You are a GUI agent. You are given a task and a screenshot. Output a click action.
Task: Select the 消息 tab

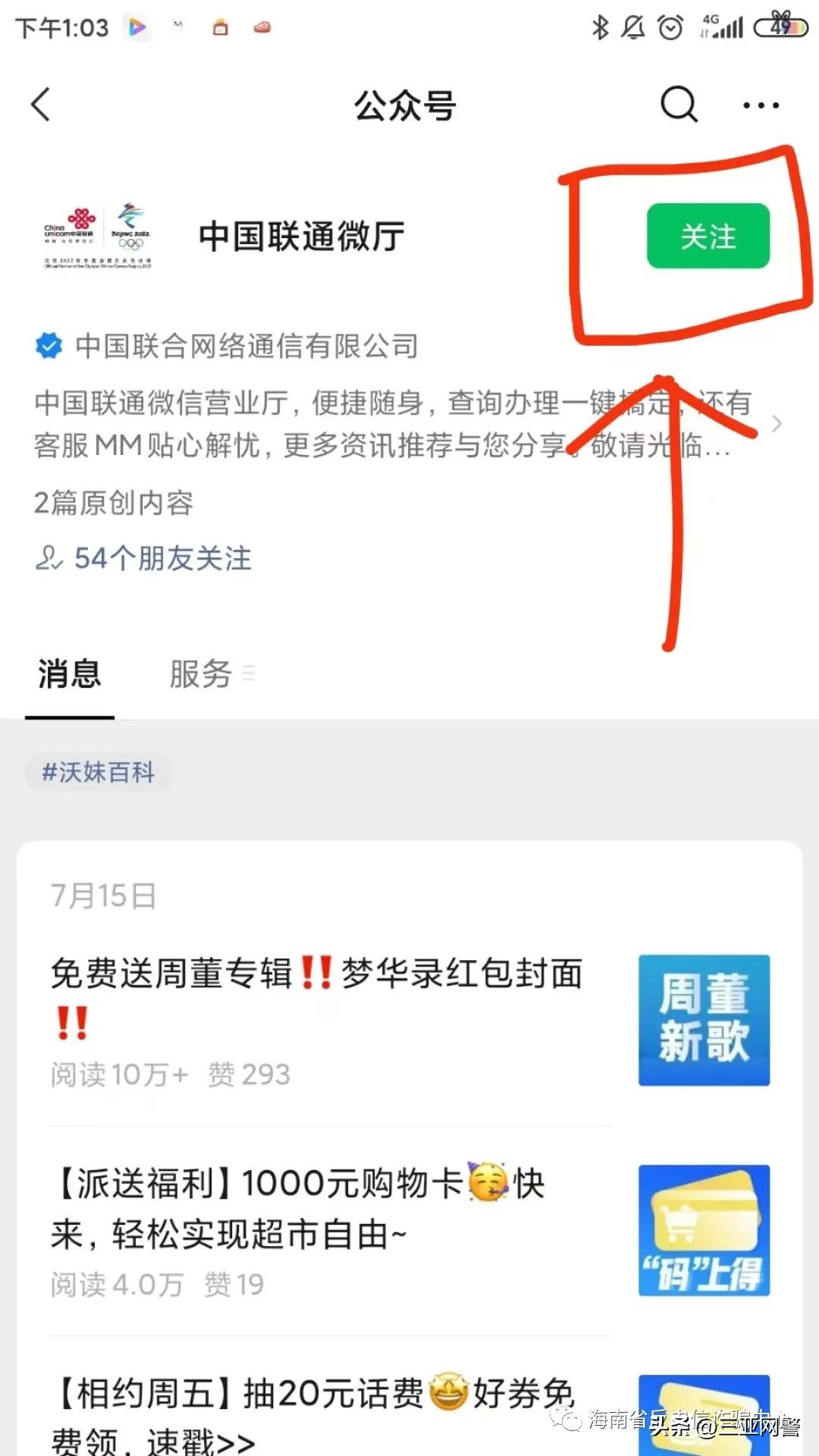70,675
